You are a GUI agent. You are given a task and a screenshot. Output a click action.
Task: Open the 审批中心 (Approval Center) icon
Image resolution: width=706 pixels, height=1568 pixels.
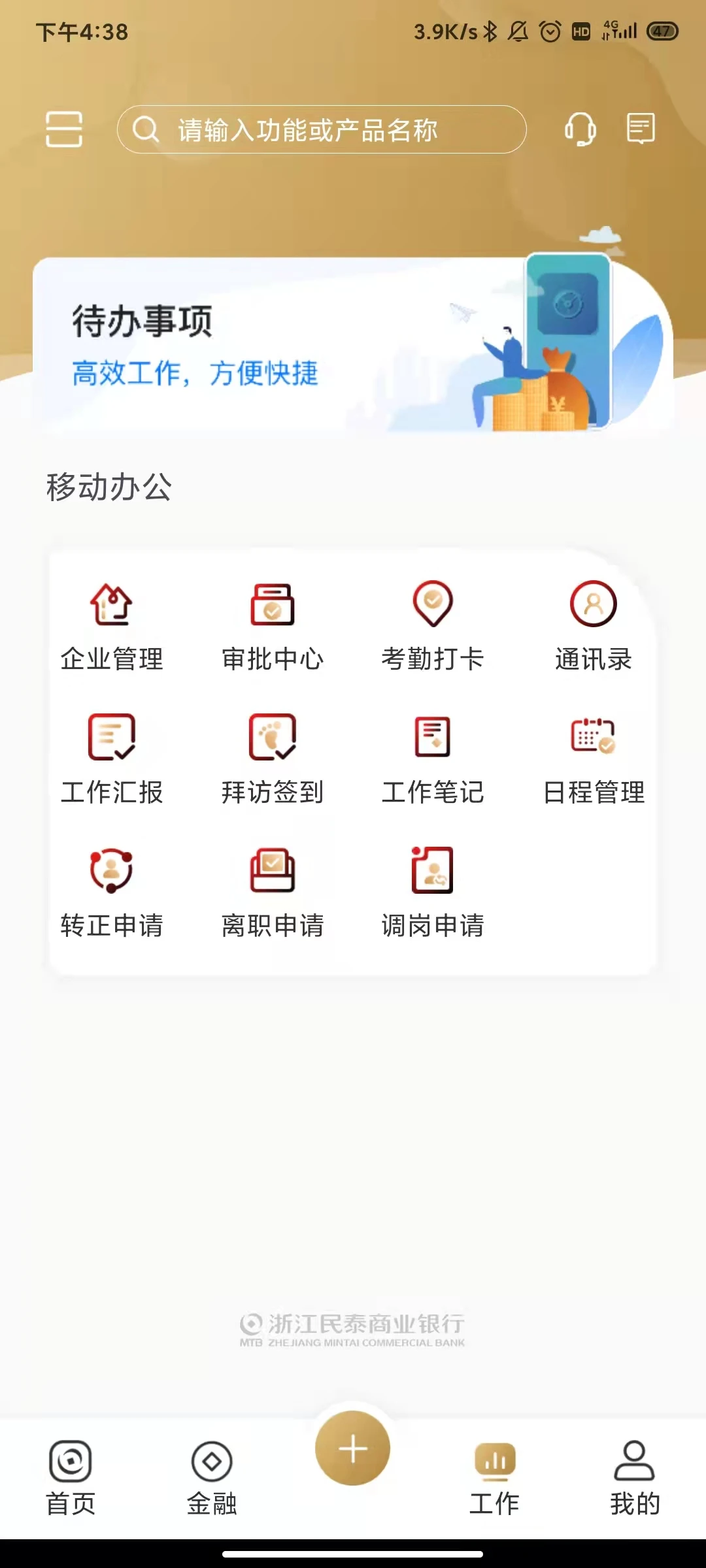[x=273, y=624]
